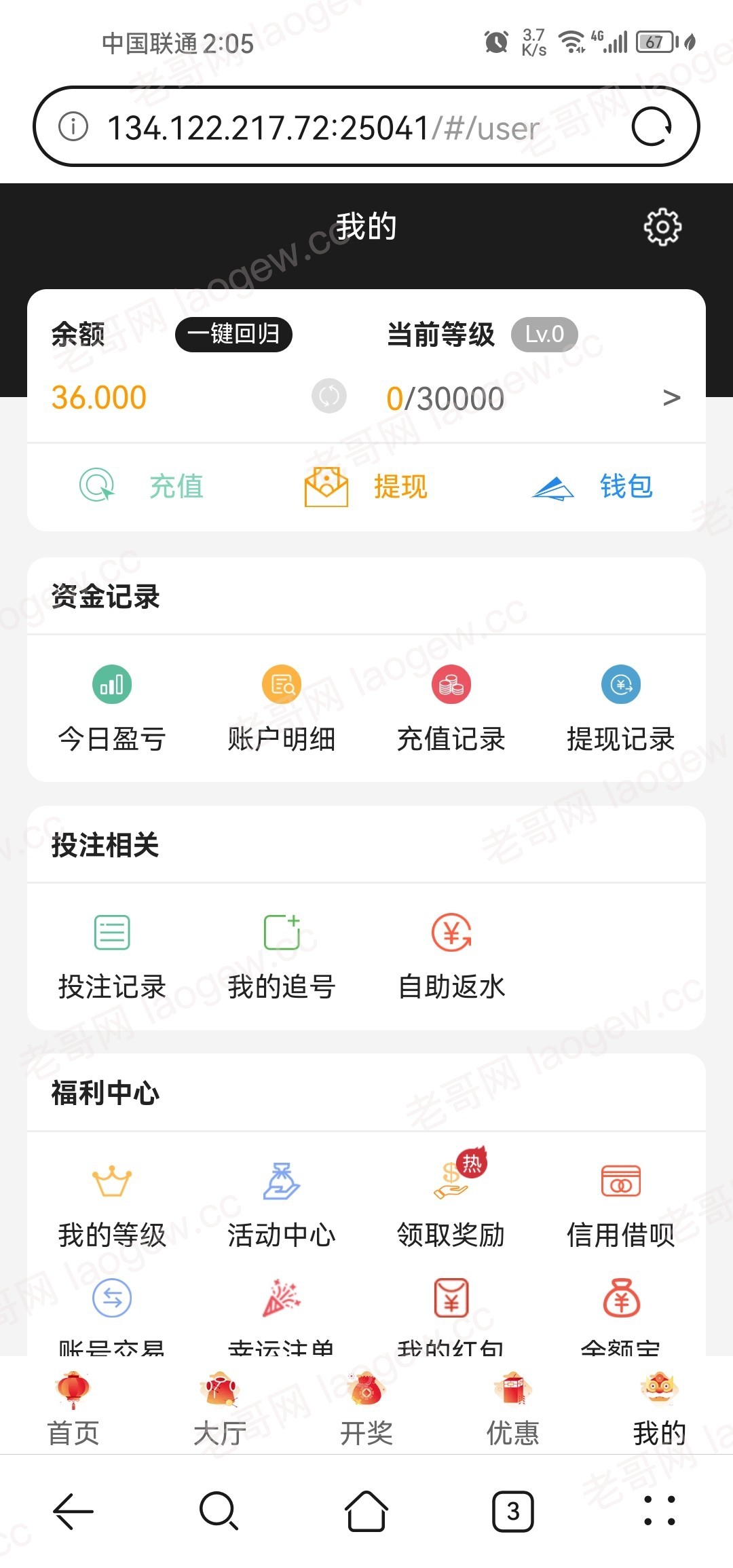The height and width of the screenshot is (1568, 733).
Task: Refresh the balance amount
Action: (x=328, y=396)
